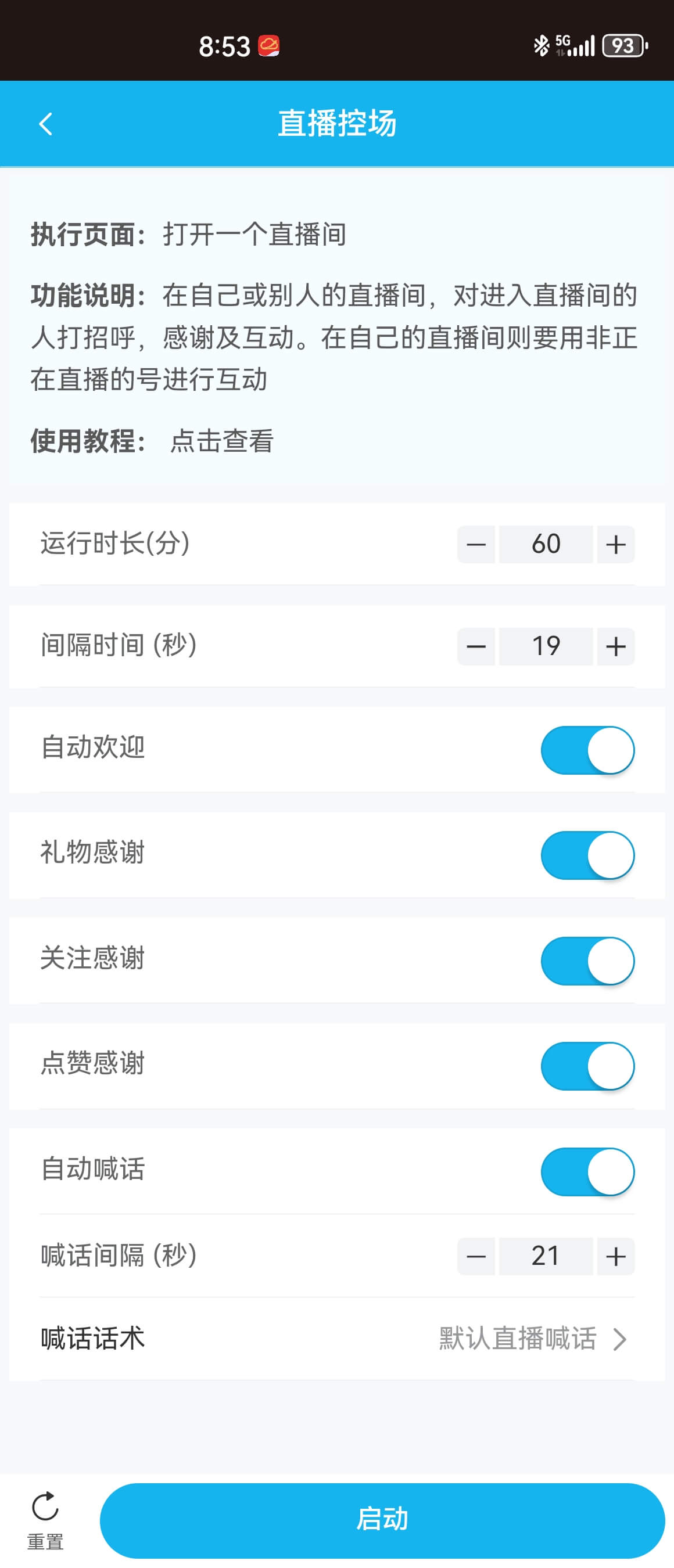Click the minus icon for 运行时长
This screenshot has height=1568, width=674.
tap(476, 544)
